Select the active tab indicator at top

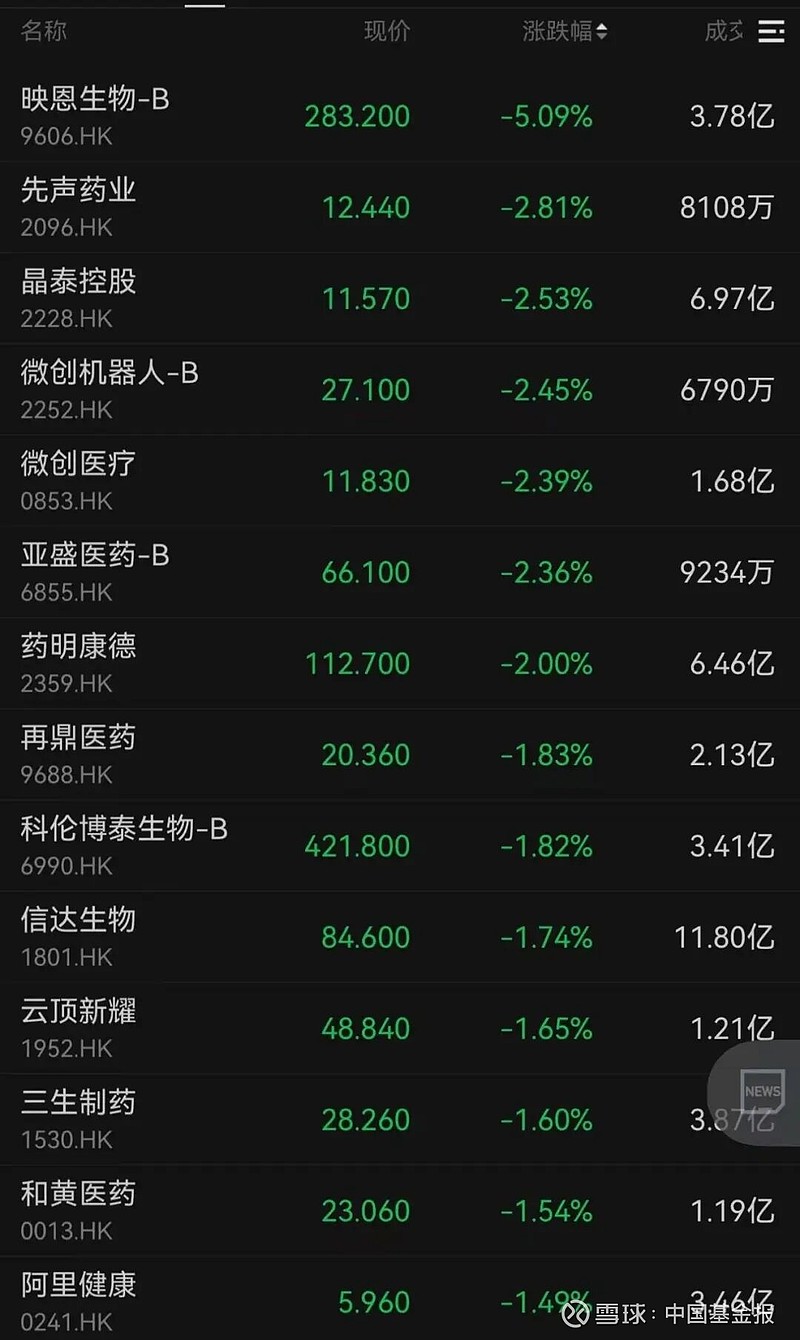point(204,8)
